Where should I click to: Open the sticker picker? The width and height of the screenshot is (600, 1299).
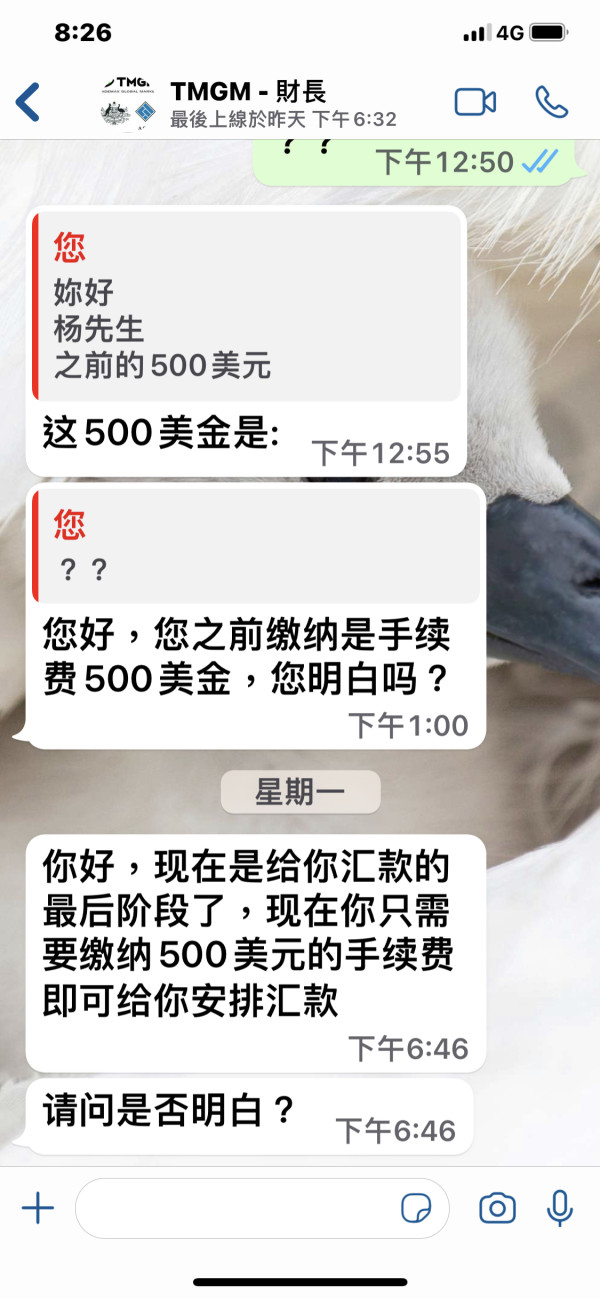[416, 1209]
